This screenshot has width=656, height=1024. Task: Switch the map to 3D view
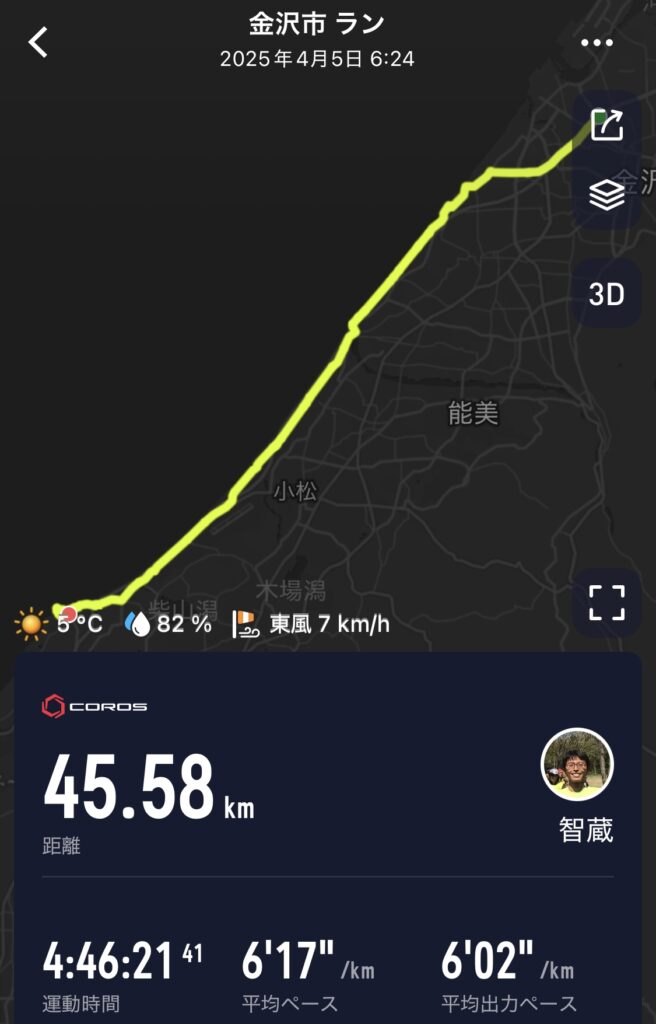[x=606, y=295]
